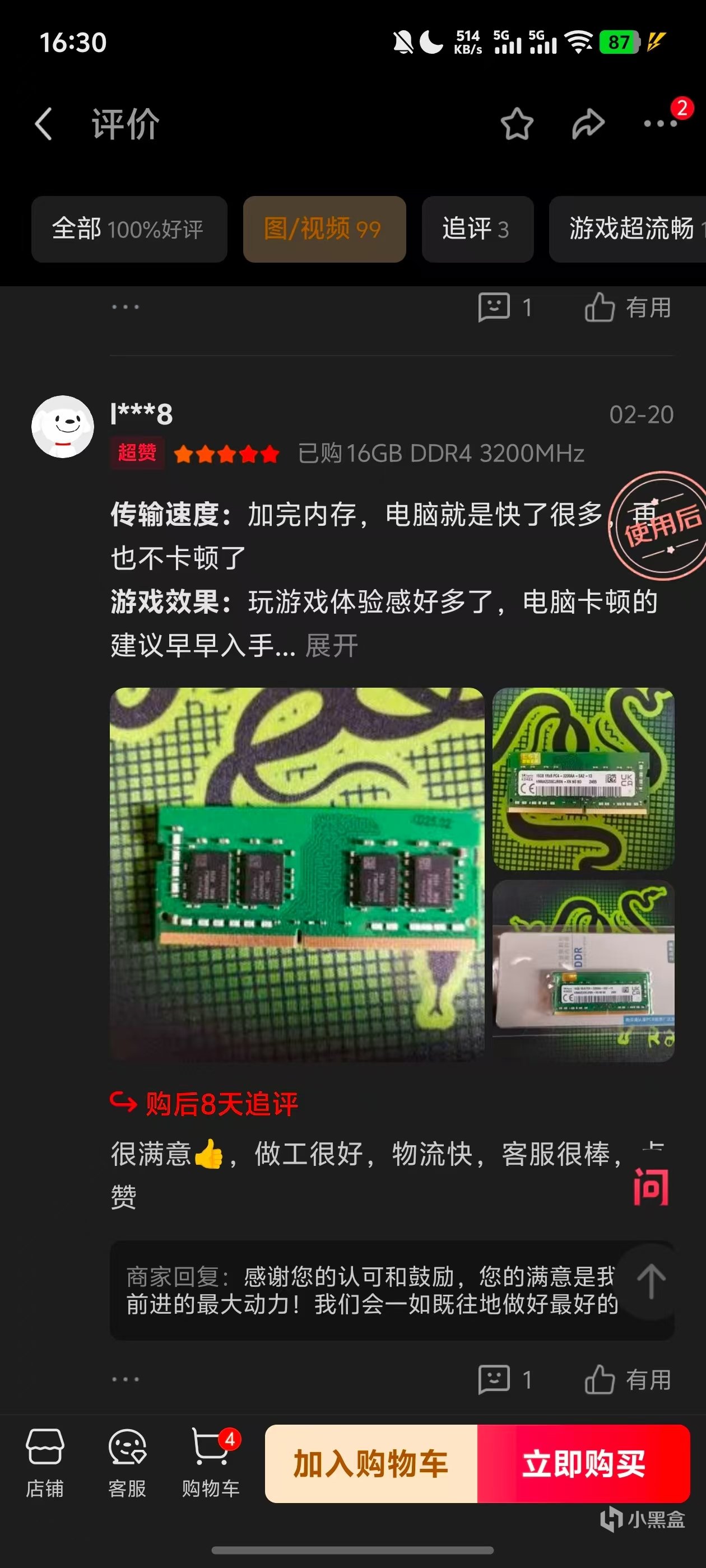View the review photo showing the memory label
This screenshot has height=1568, width=706.
(583, 778)
